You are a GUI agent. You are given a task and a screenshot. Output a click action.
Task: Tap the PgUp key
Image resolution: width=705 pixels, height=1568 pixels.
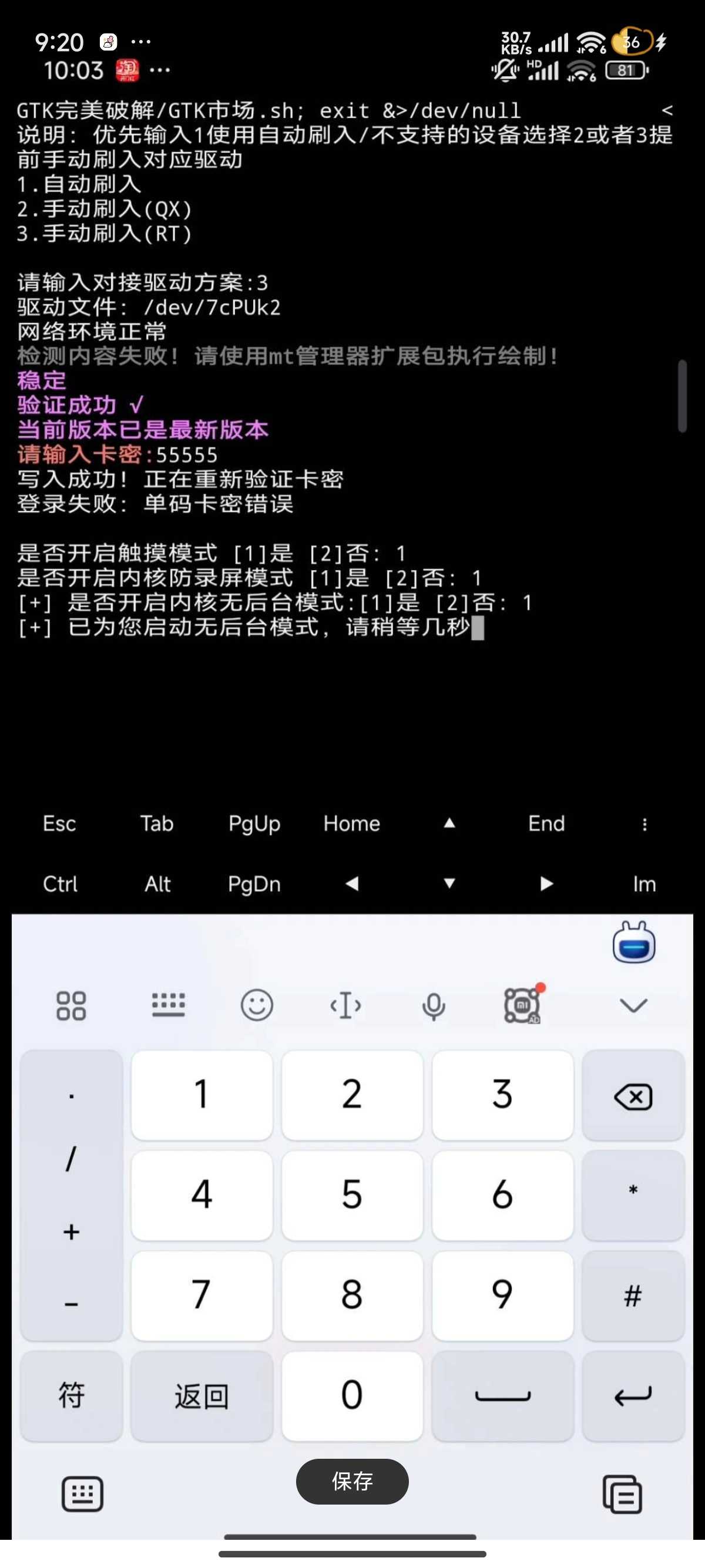pos(254,823)
